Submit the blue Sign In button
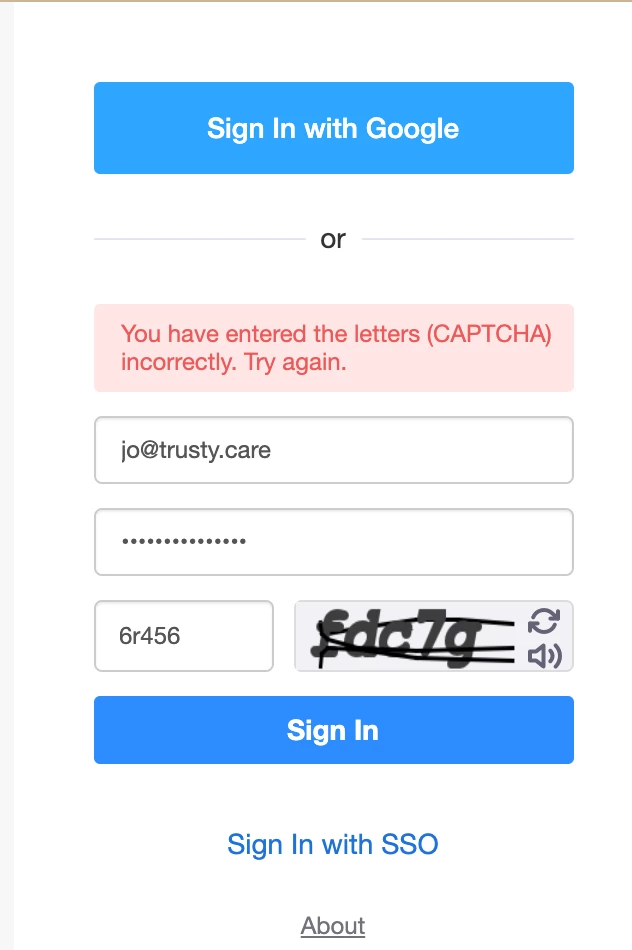The width and height of the screenshot is (632, 950). (x=333, y=730)
